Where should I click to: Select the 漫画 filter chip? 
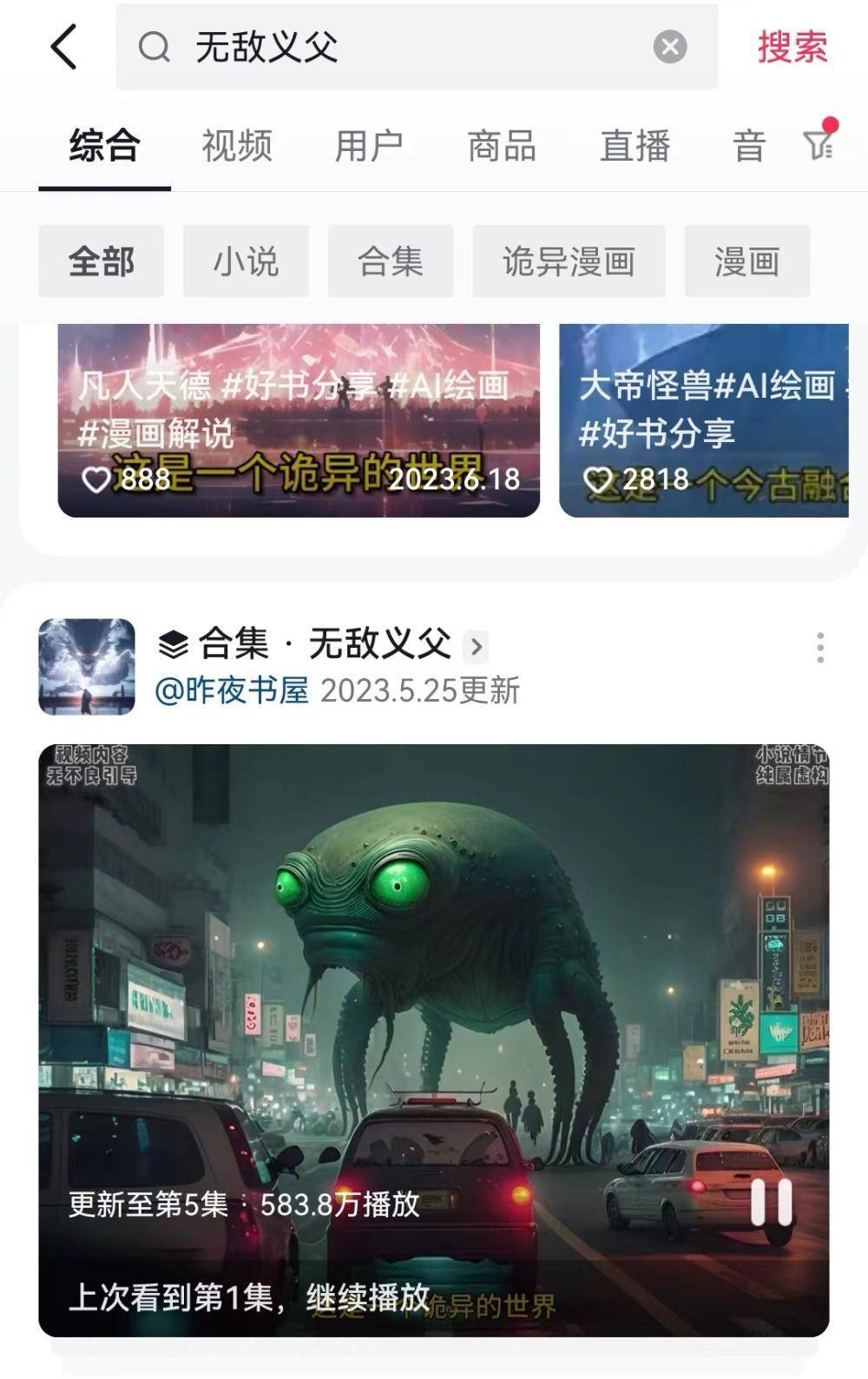click(x=746, y=261)
